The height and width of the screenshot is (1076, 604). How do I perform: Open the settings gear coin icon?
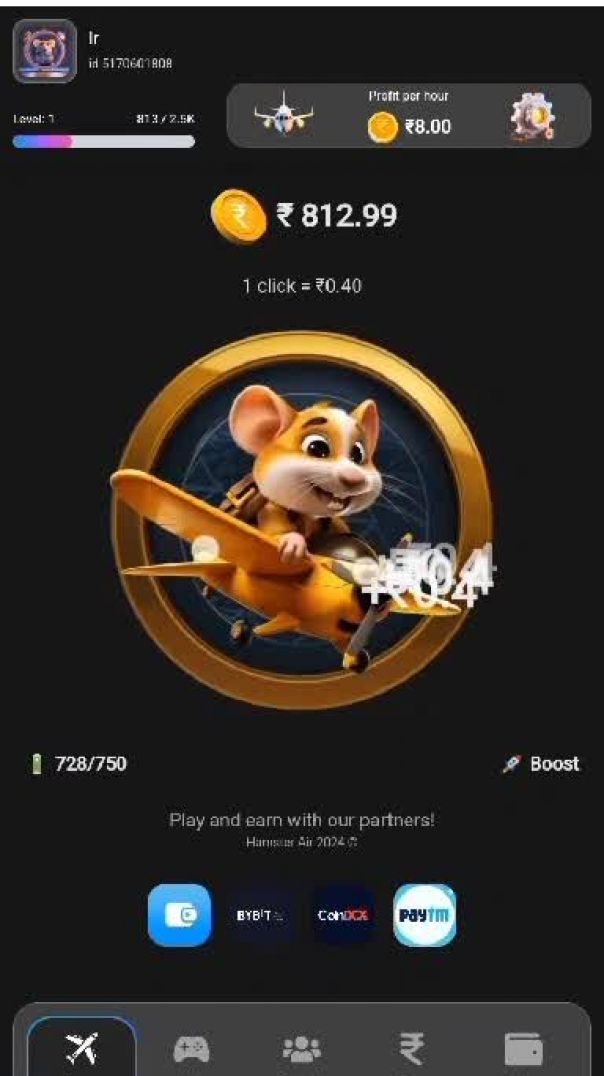click(x=532, y=117)
